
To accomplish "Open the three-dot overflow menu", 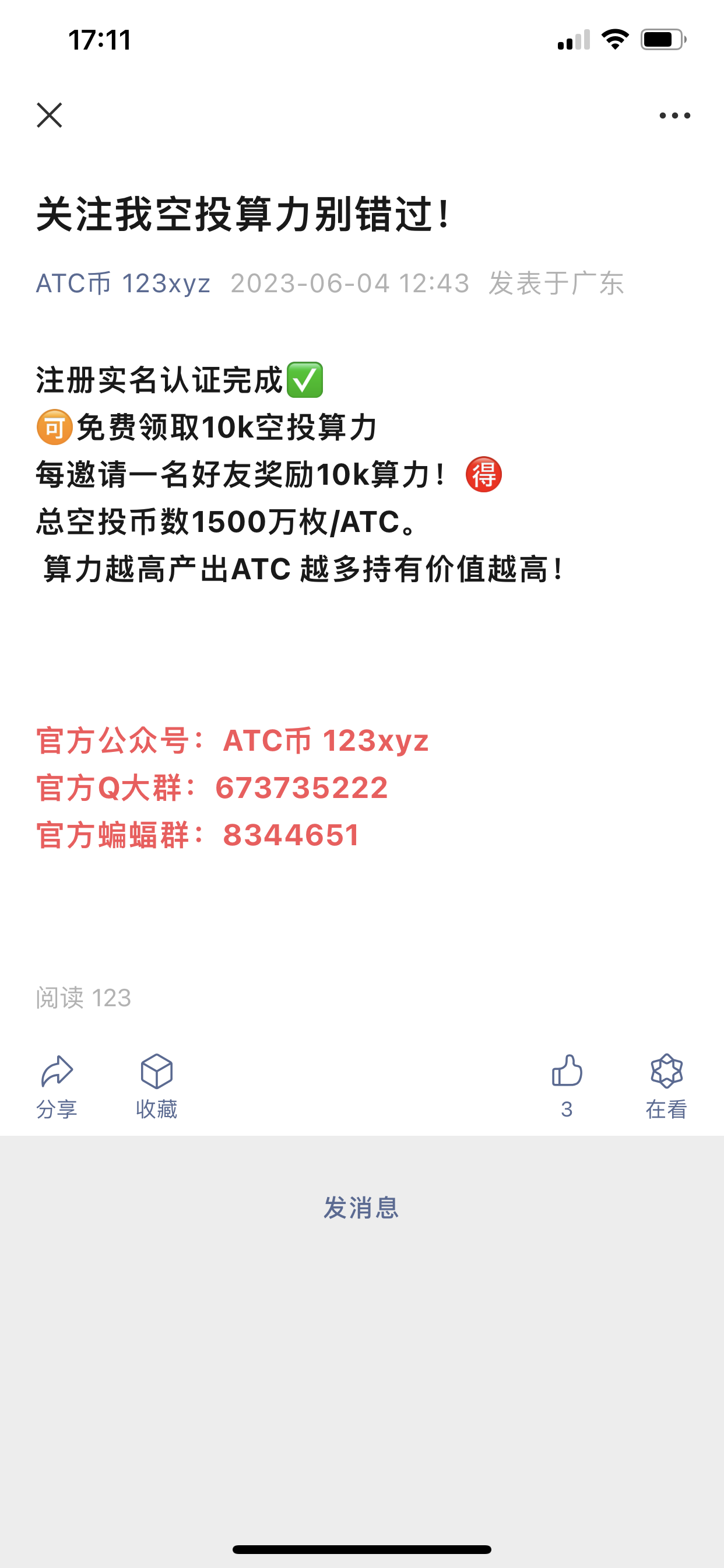I will click(x=674, y=115).
